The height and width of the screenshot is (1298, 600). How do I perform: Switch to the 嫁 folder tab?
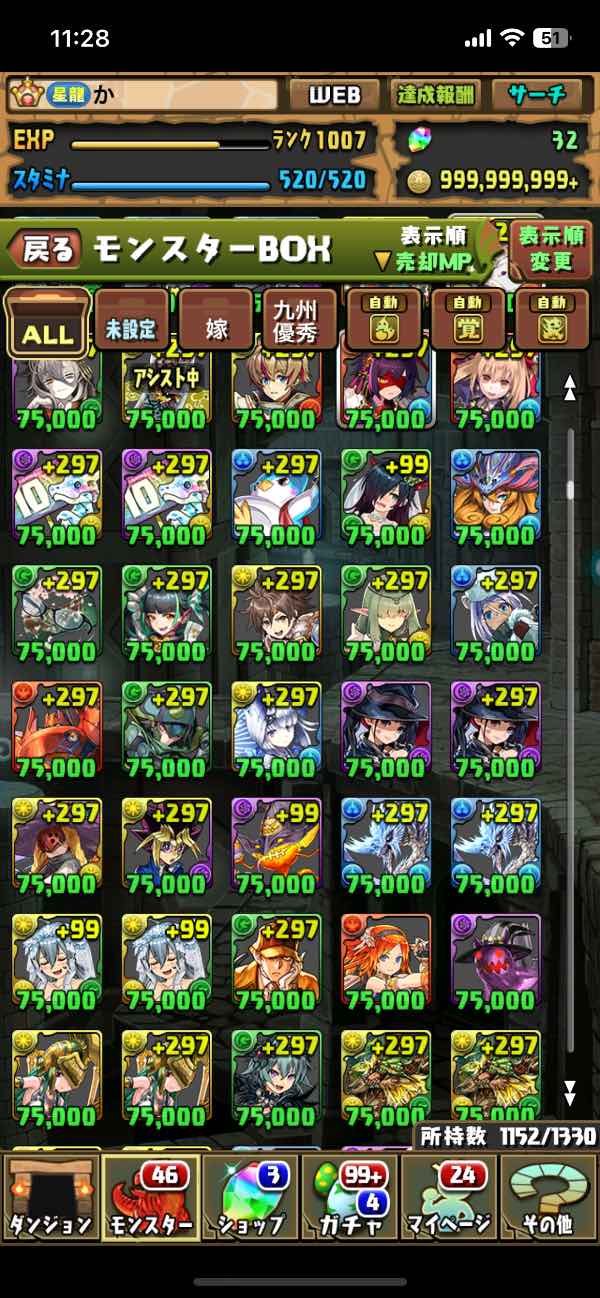click(215, 323)
